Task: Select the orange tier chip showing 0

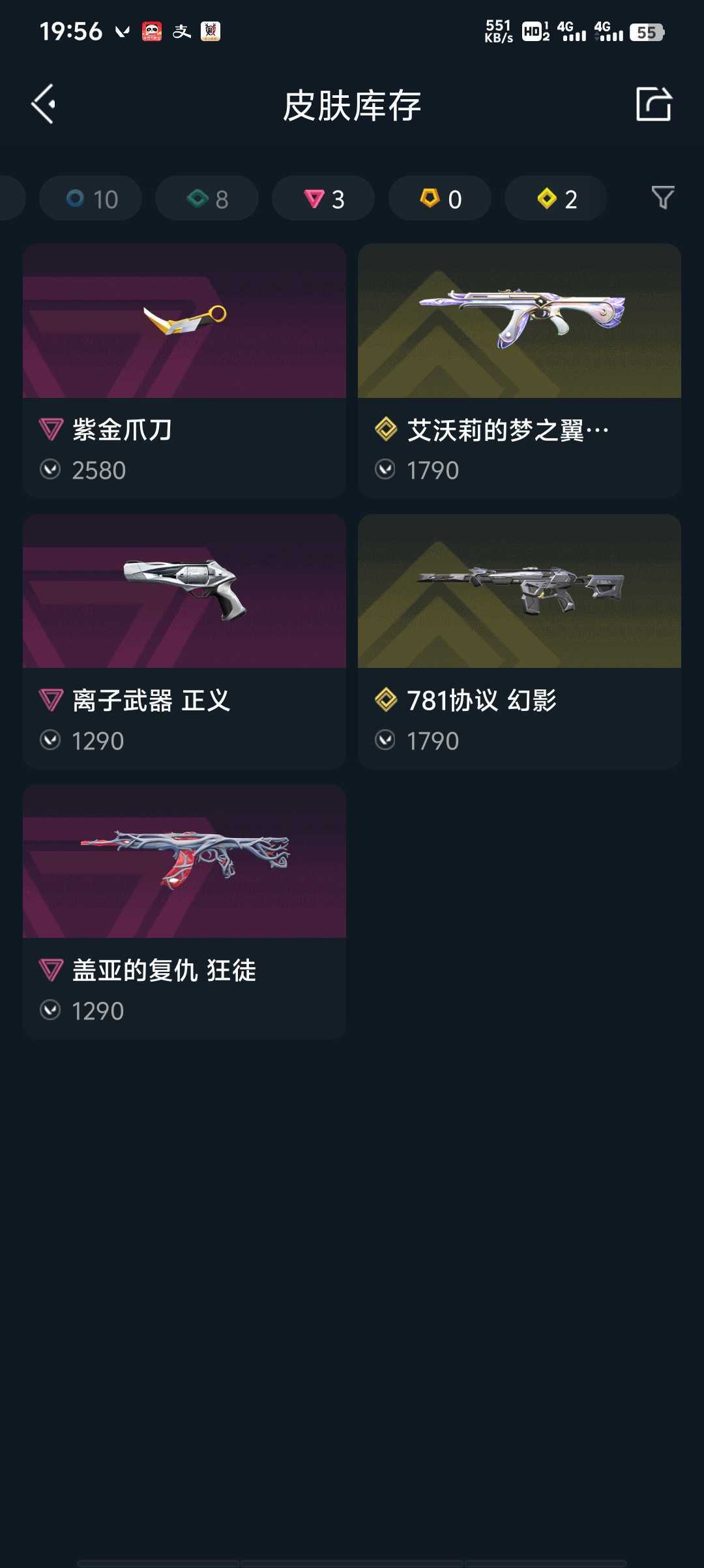Action: point(439,198)
